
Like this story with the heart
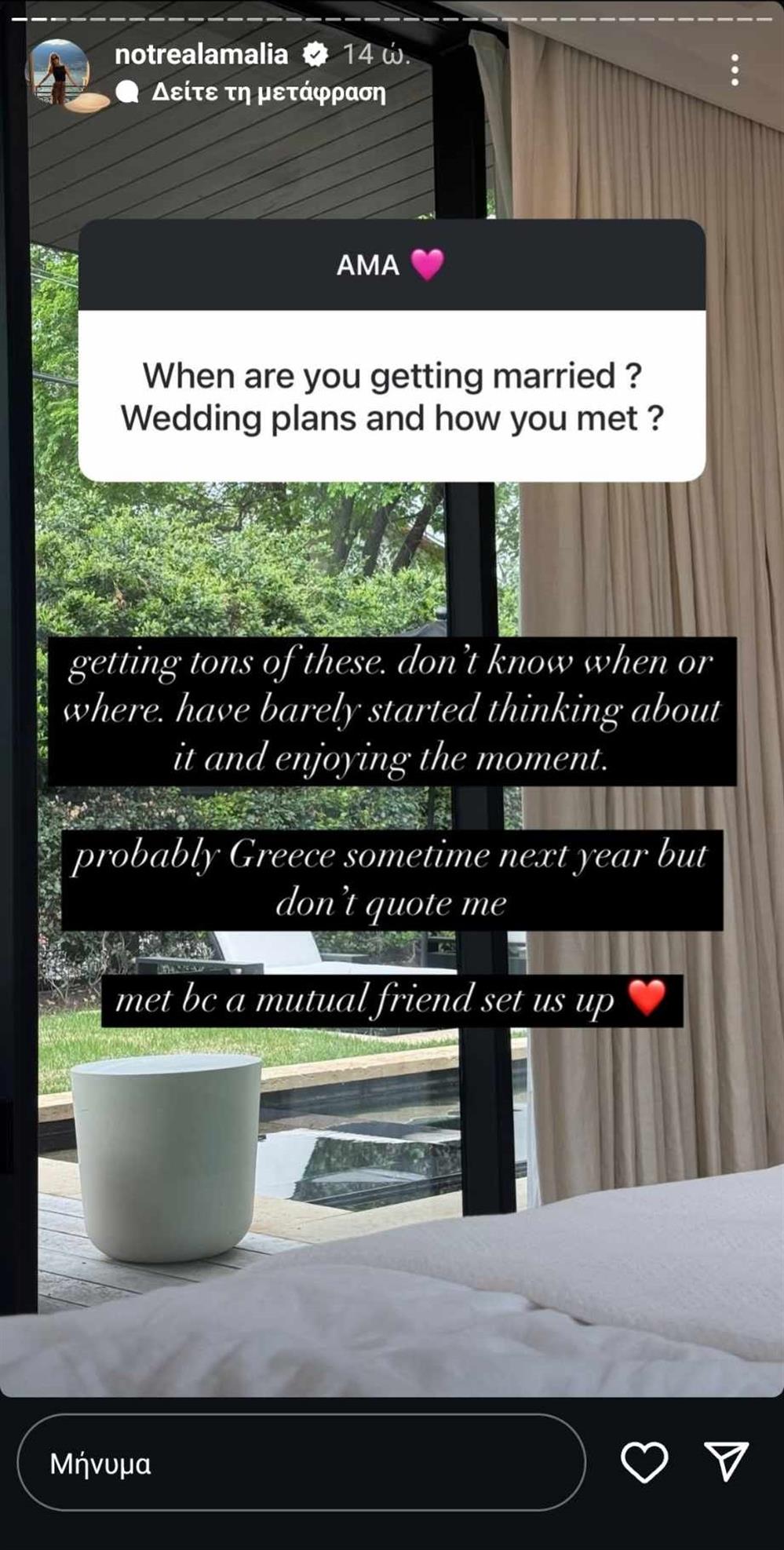click(644, 1462)
